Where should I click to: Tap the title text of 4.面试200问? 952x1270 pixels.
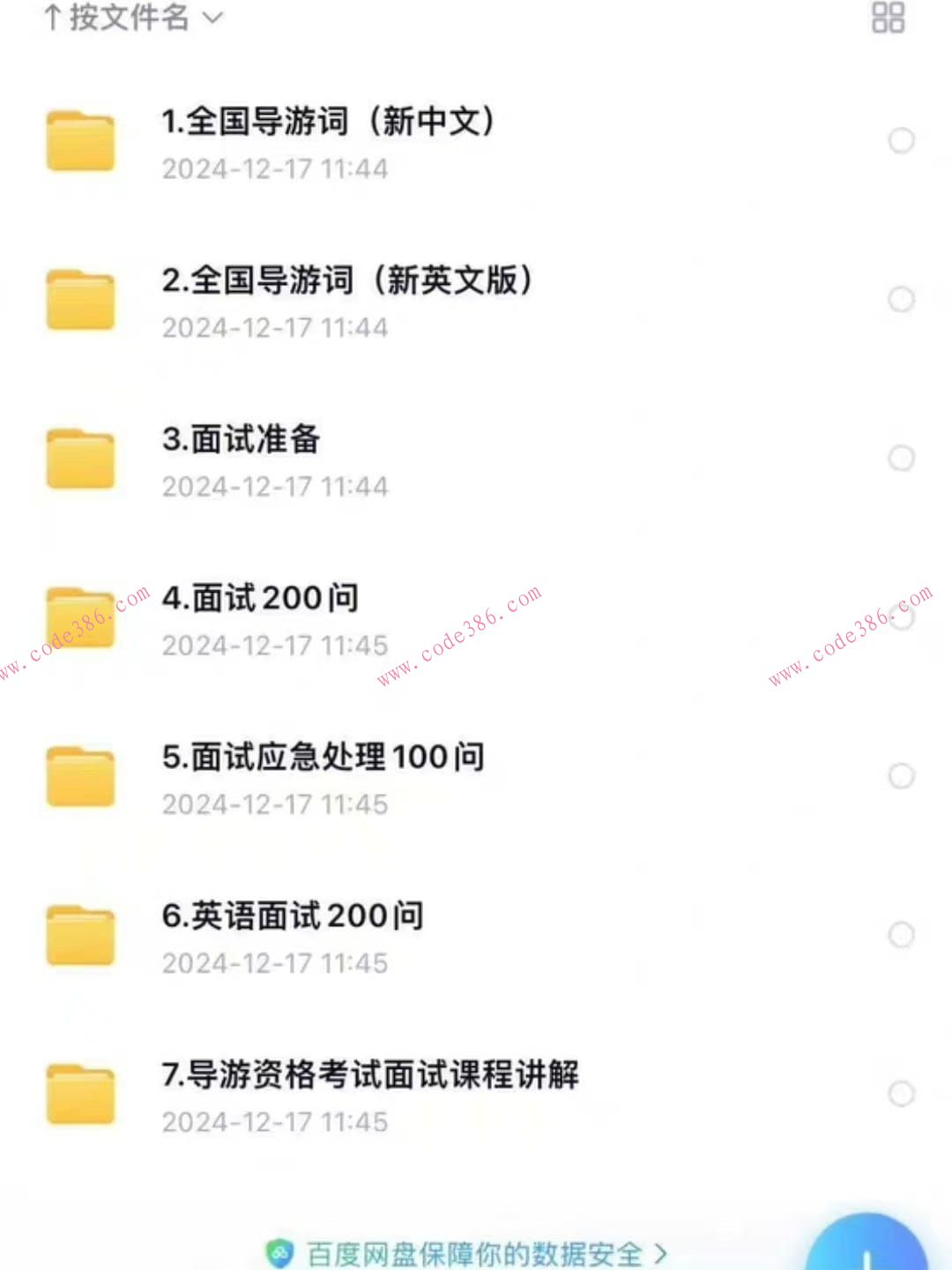[x=258, y=598]
